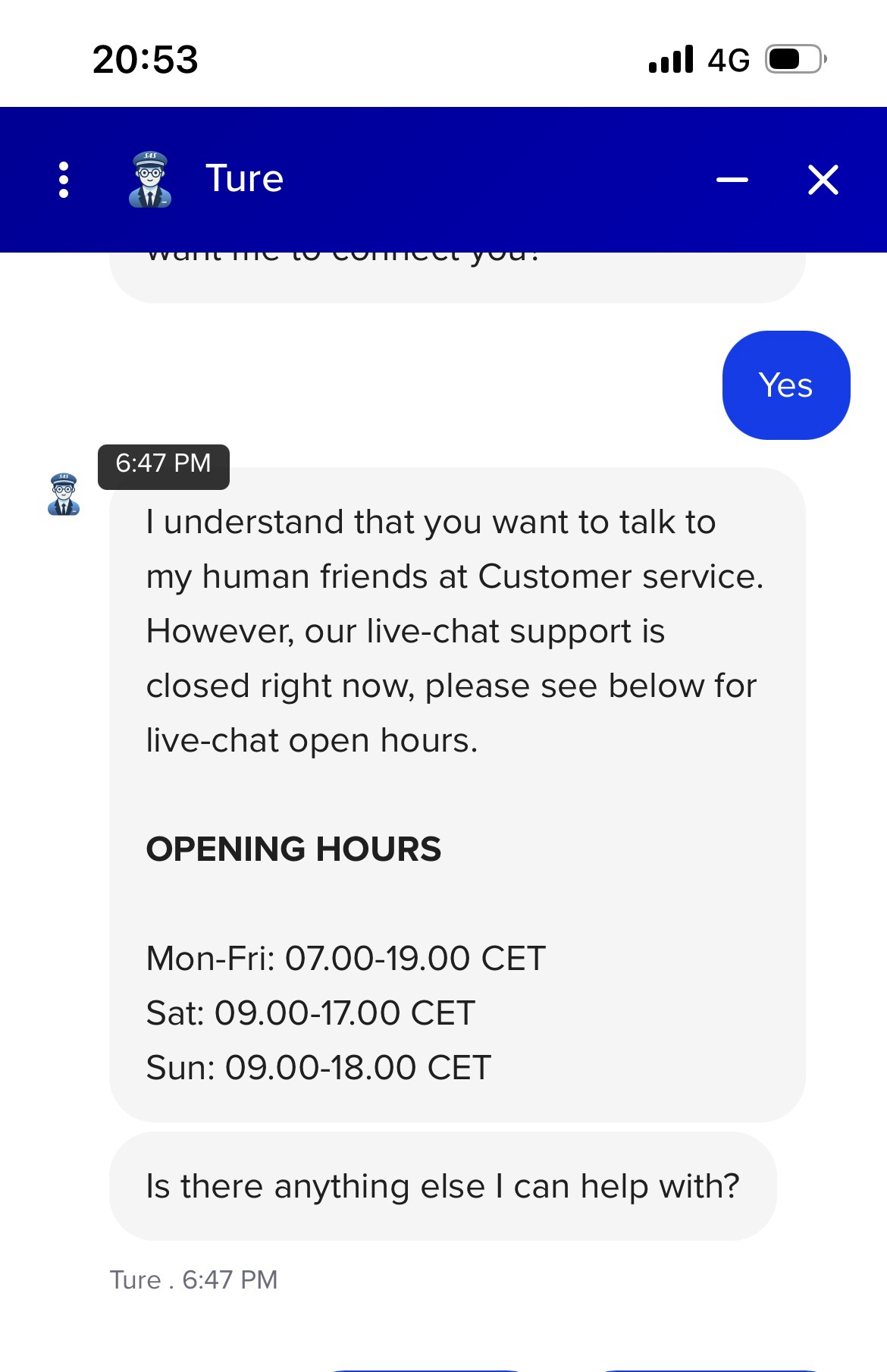Open the three-dot chat options menu
Viewport: 887px width, 1372px height.
(x=64, y=180)
